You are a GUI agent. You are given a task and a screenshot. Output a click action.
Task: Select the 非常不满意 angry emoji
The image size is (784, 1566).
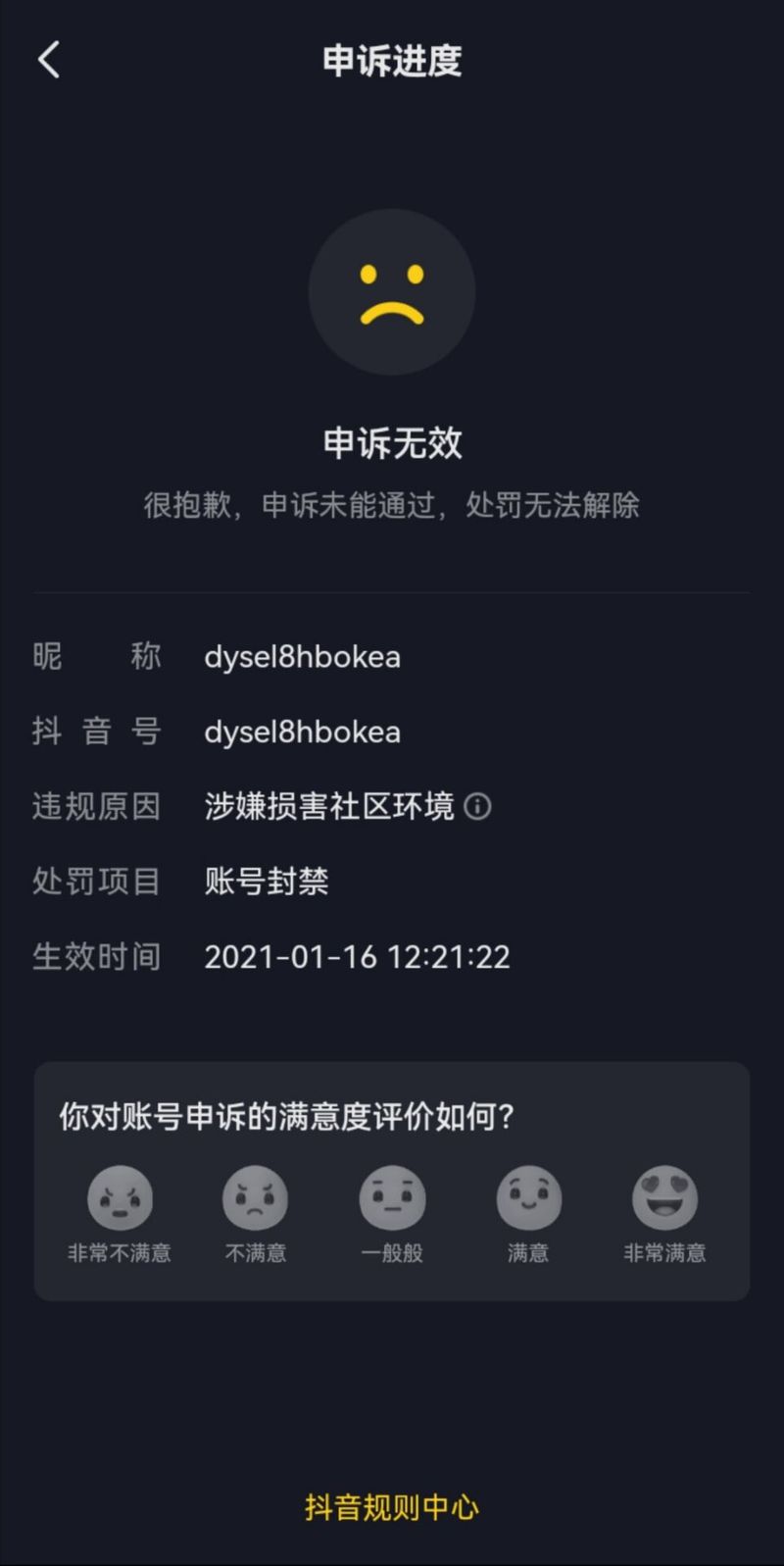[120, 1198]
